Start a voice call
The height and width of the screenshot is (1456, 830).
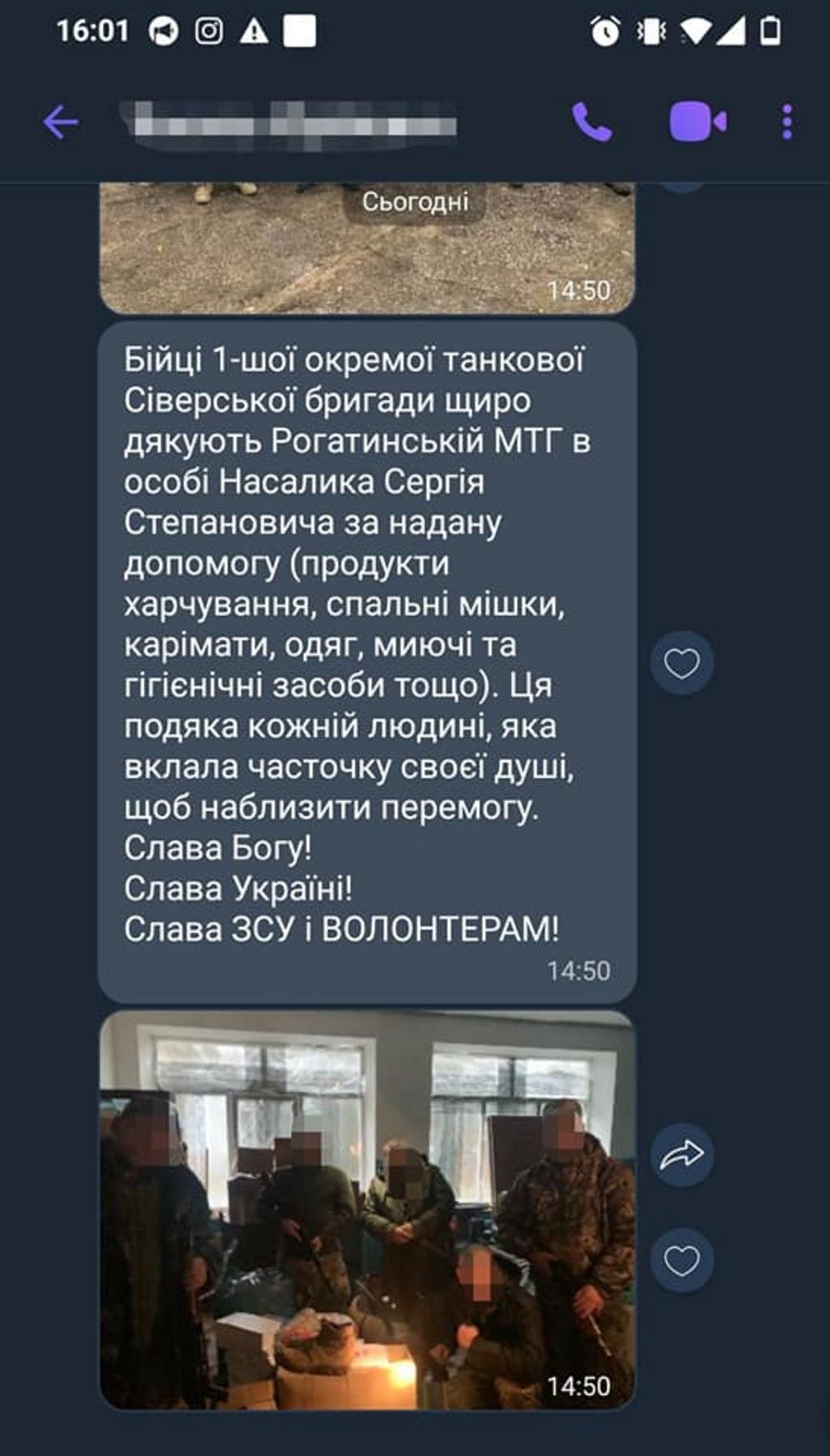click(x=592, y=122)
